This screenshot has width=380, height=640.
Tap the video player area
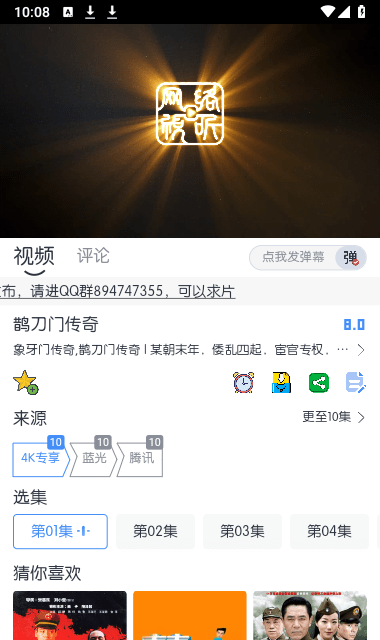click(x=190, y=131)
